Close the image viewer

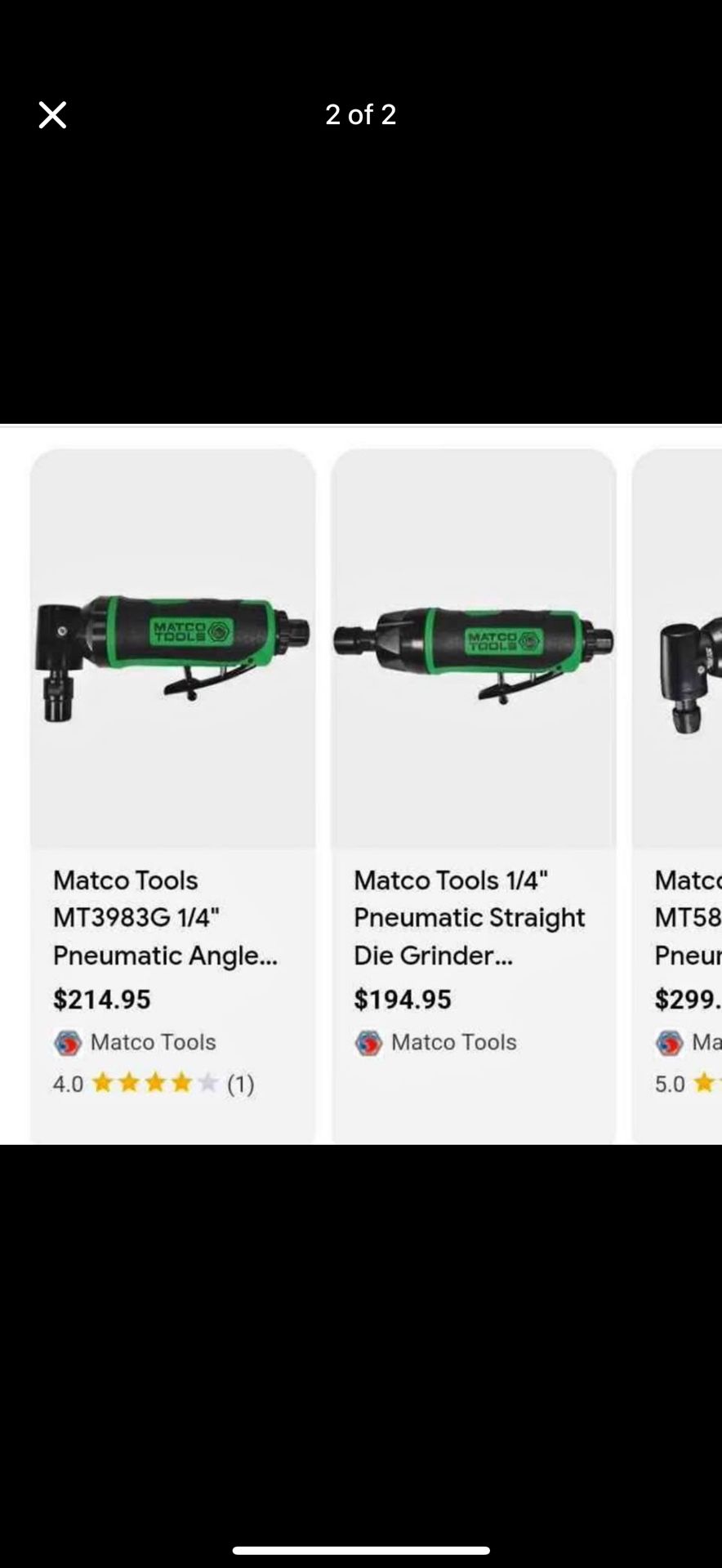(52, 115)
